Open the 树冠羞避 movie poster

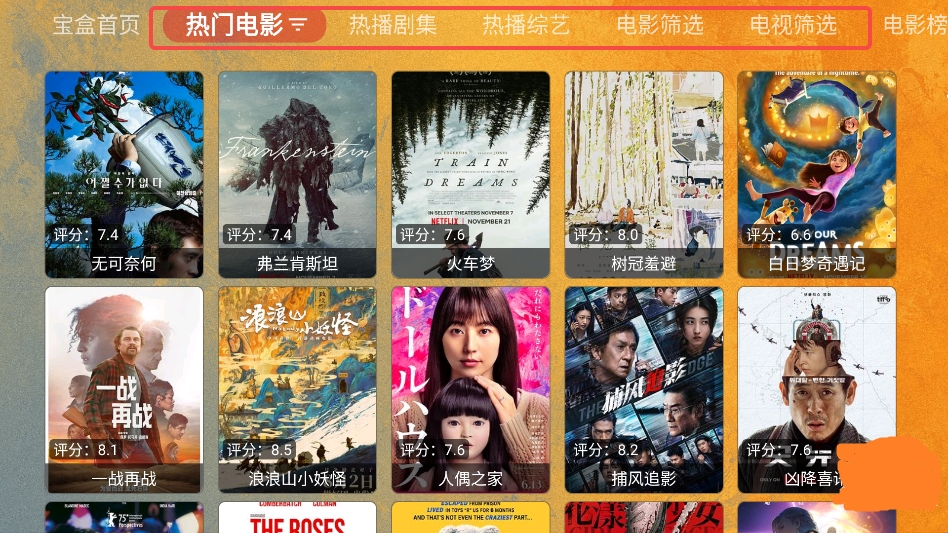coord(643,174)
